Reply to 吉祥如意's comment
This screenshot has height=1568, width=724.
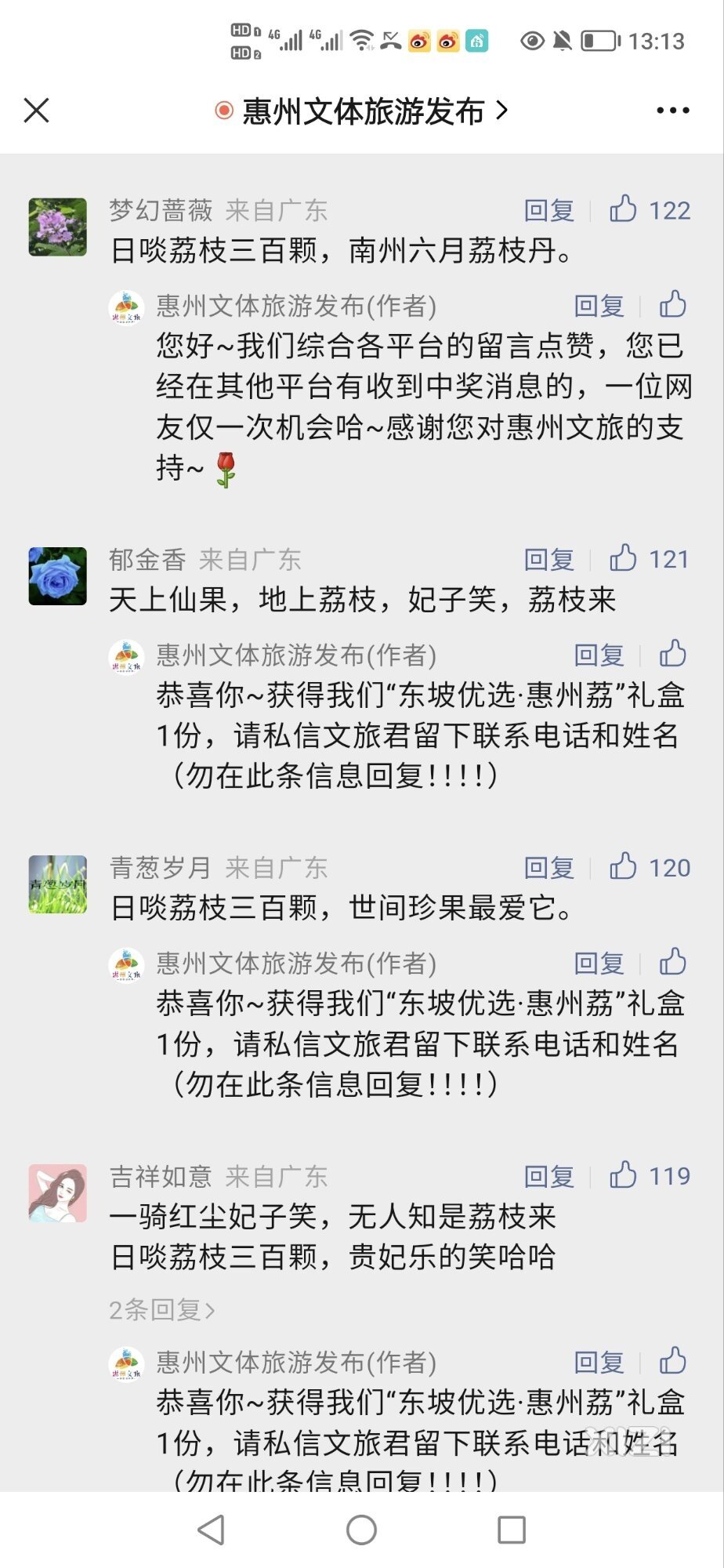[549, 1176]
